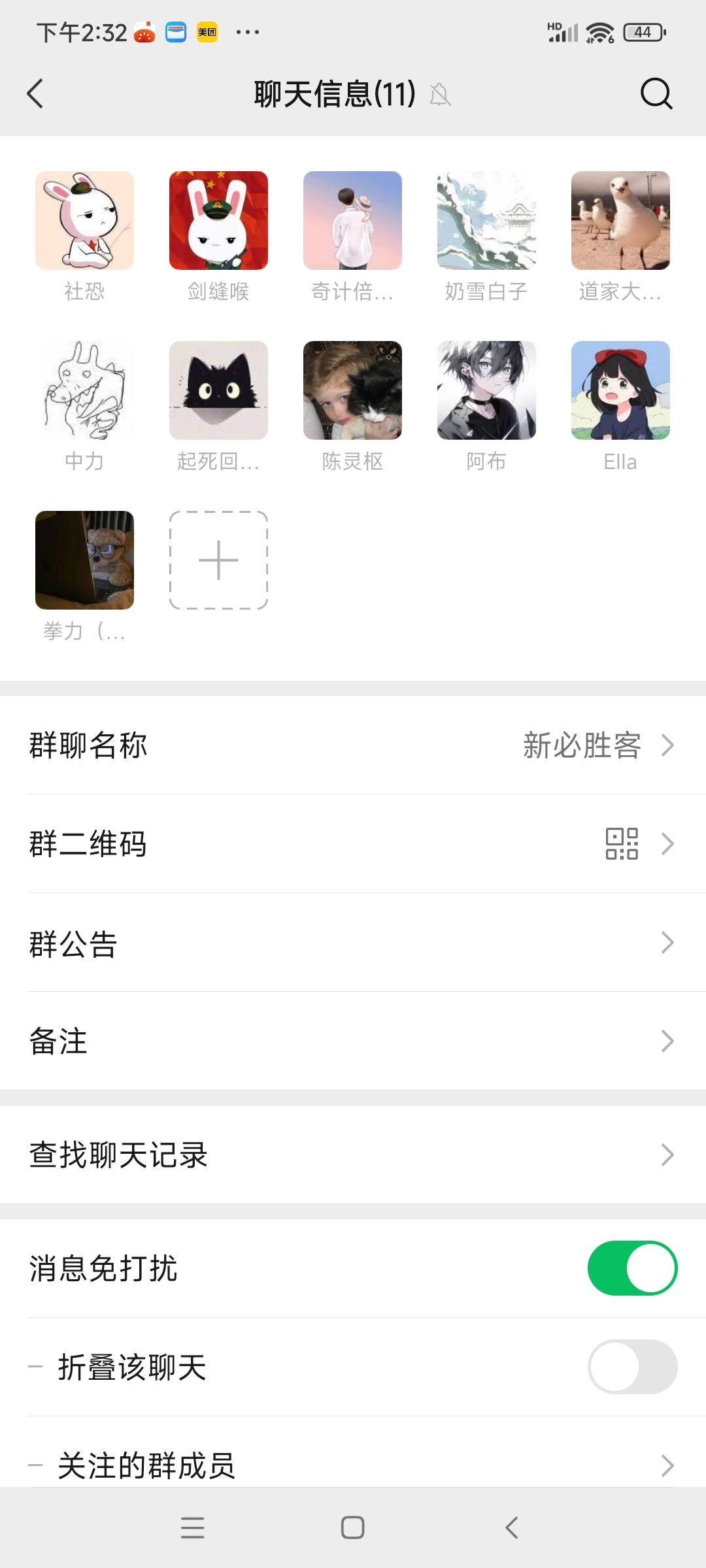The height and width of the screenshot is (1568, 706).
Task: View member 阿布's profile
Action: coord(486,391)
